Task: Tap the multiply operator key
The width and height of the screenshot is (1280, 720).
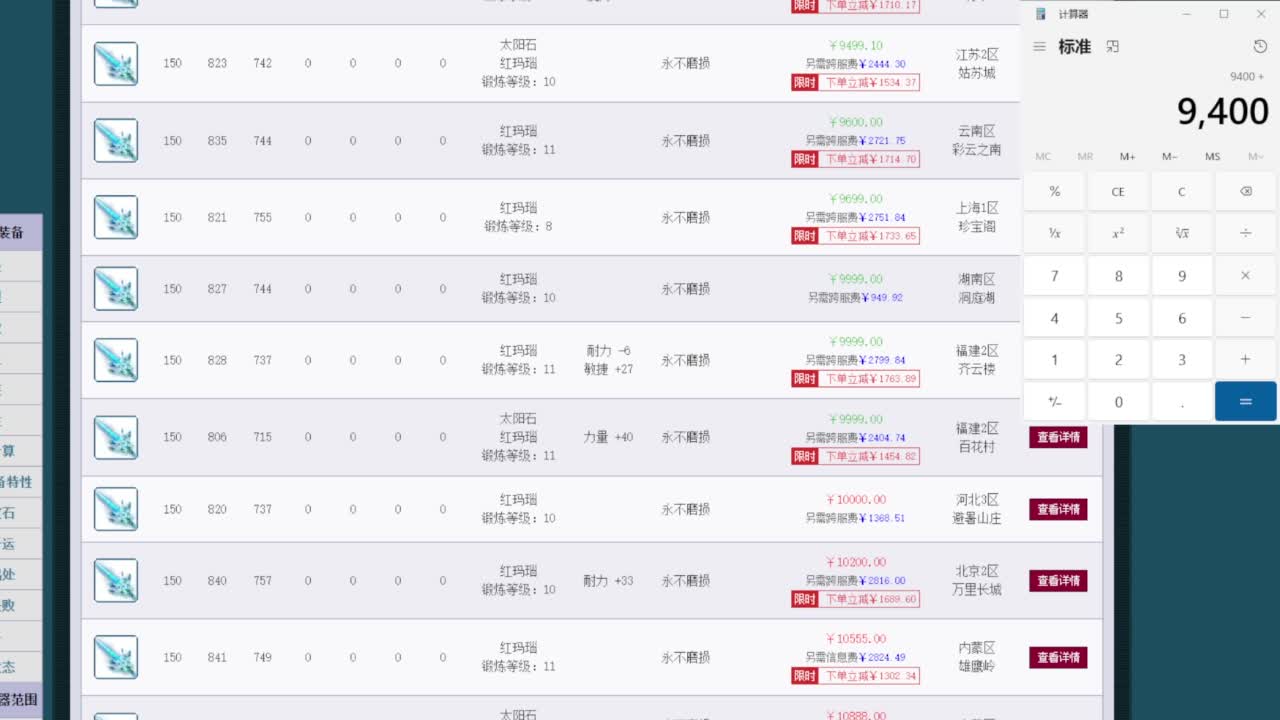Action: pos(1245,275)
